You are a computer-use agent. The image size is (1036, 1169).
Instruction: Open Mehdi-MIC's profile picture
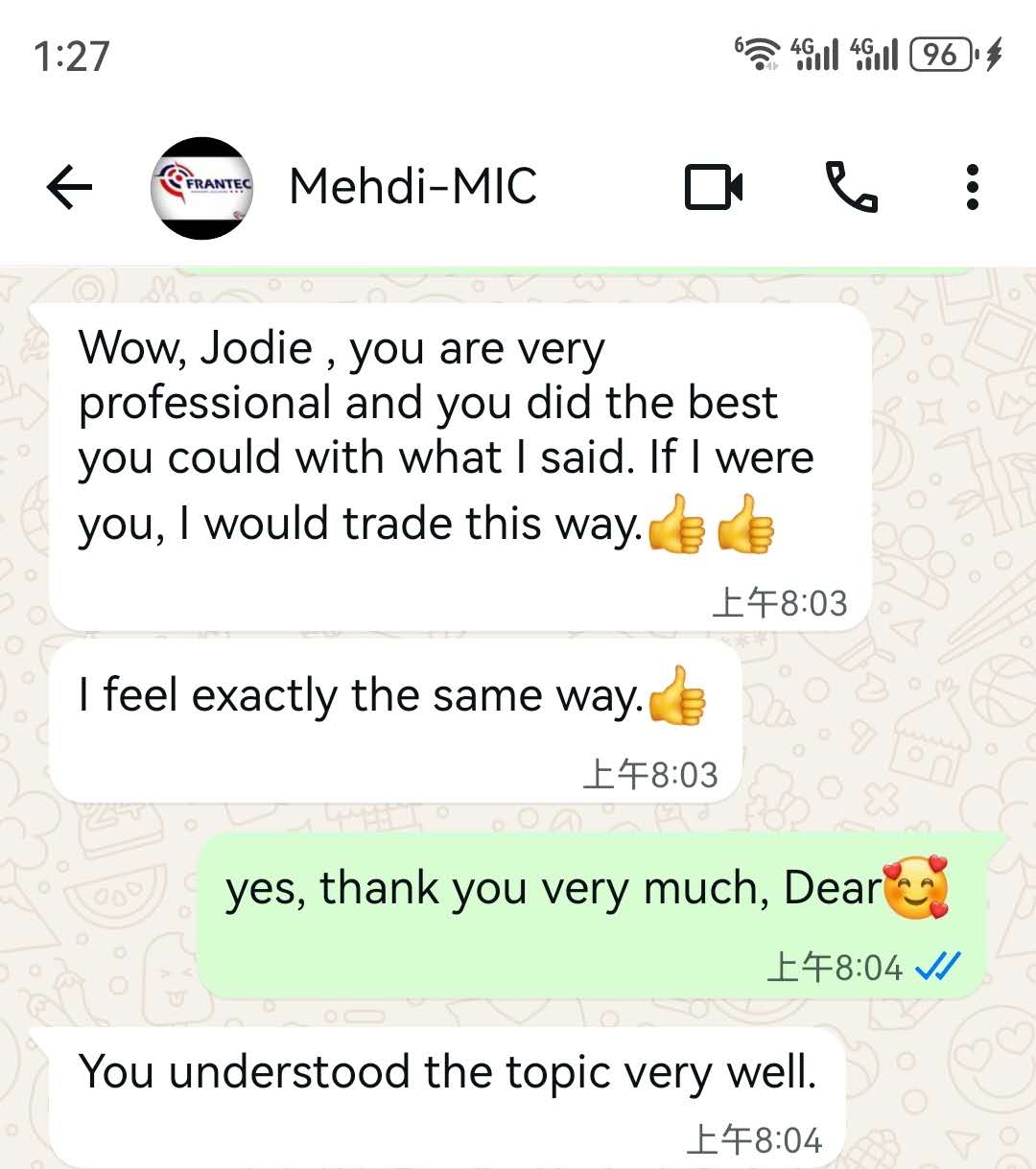202,187
